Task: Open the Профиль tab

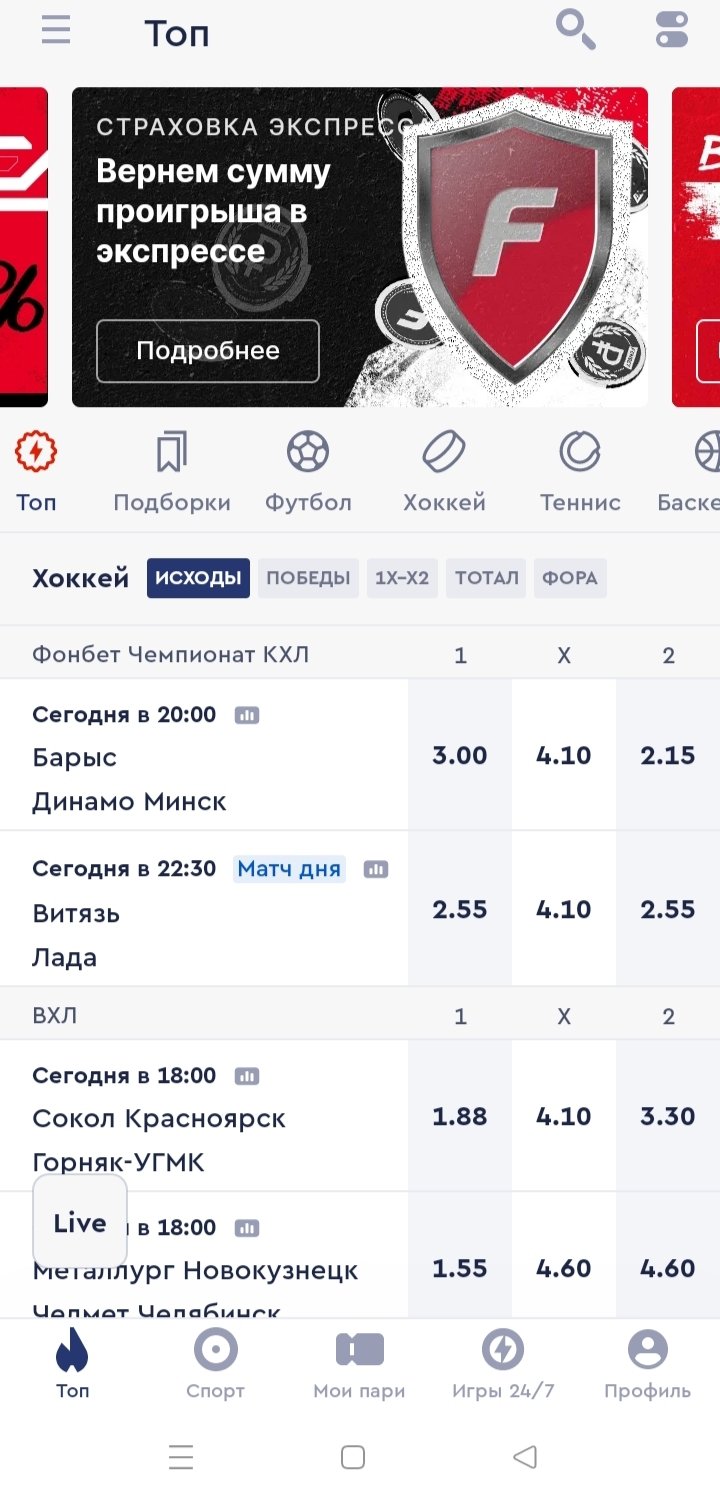Action: tap(647, 1365)
